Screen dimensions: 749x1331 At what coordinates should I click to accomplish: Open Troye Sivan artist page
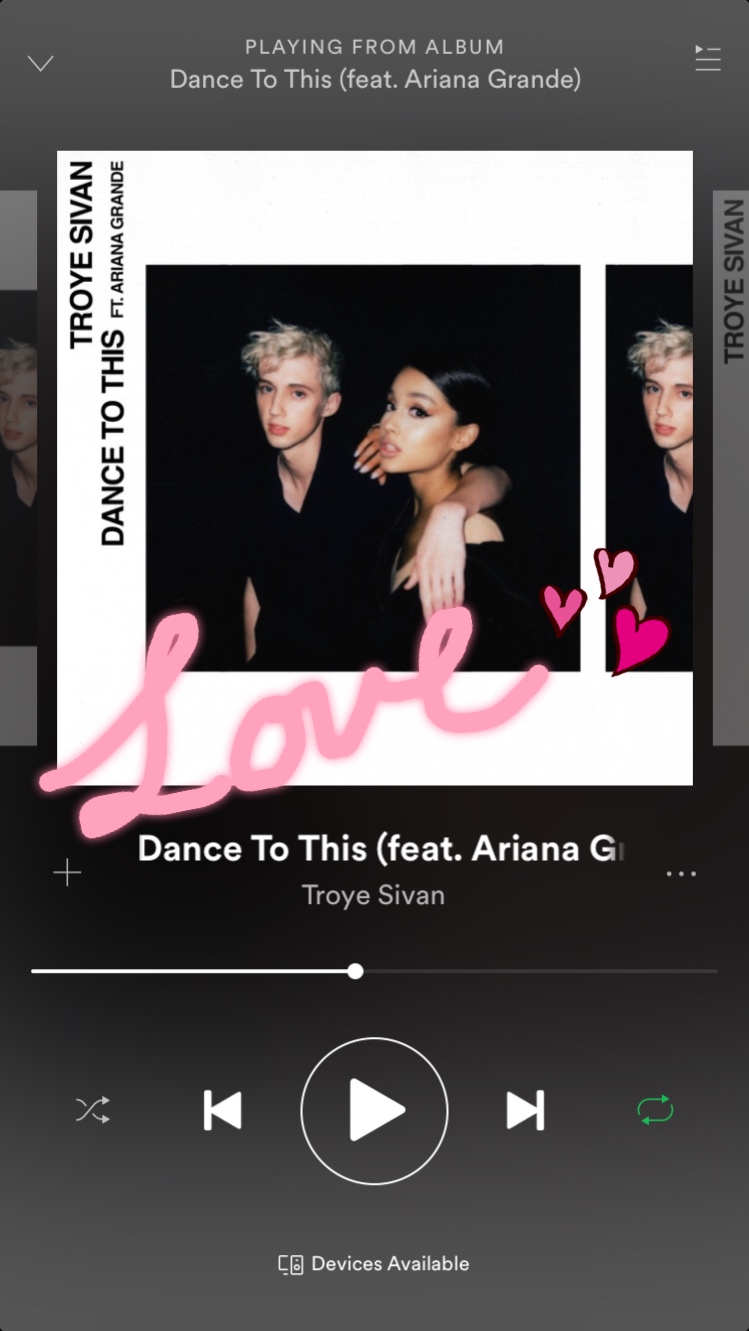[x=373, y=894]
